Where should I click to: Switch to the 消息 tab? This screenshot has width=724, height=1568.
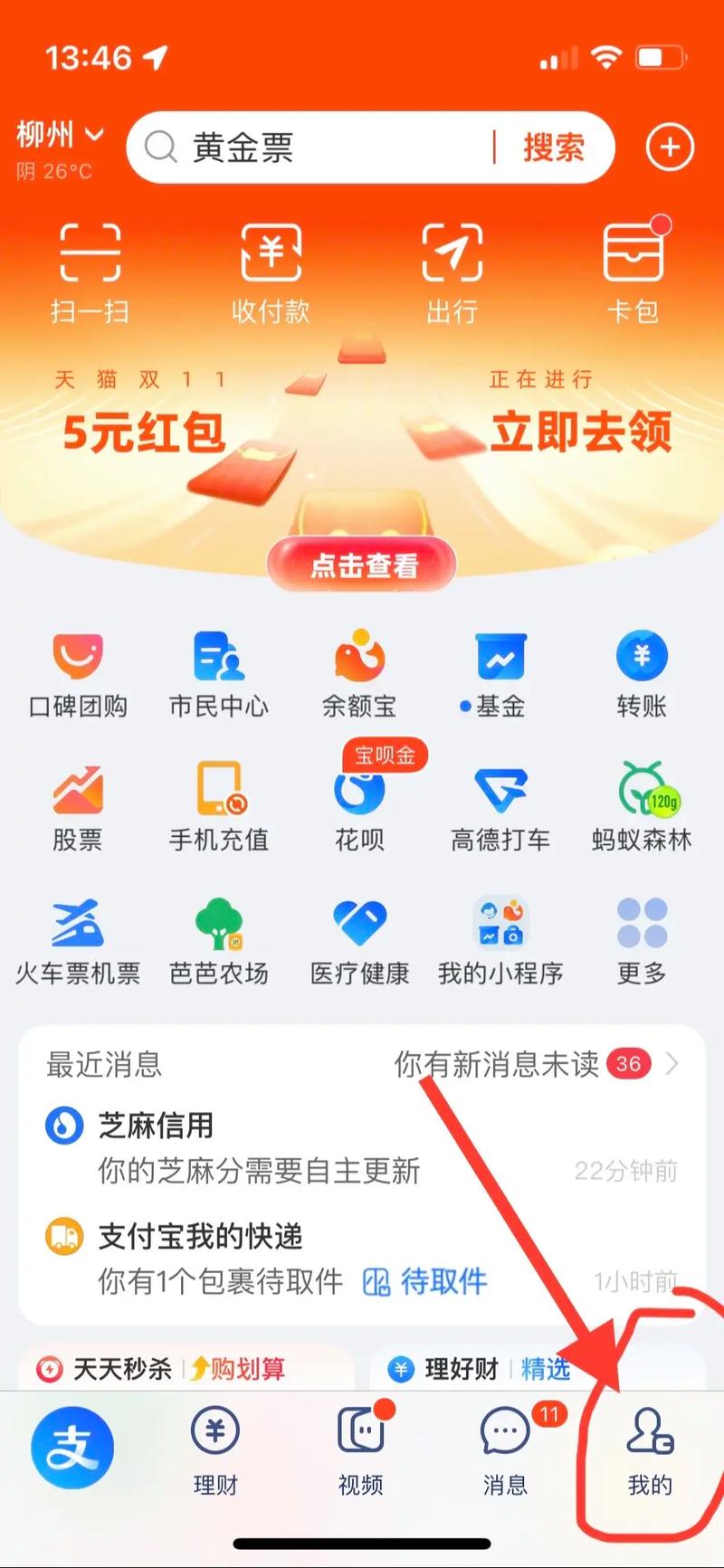(x=505, y=1451)
